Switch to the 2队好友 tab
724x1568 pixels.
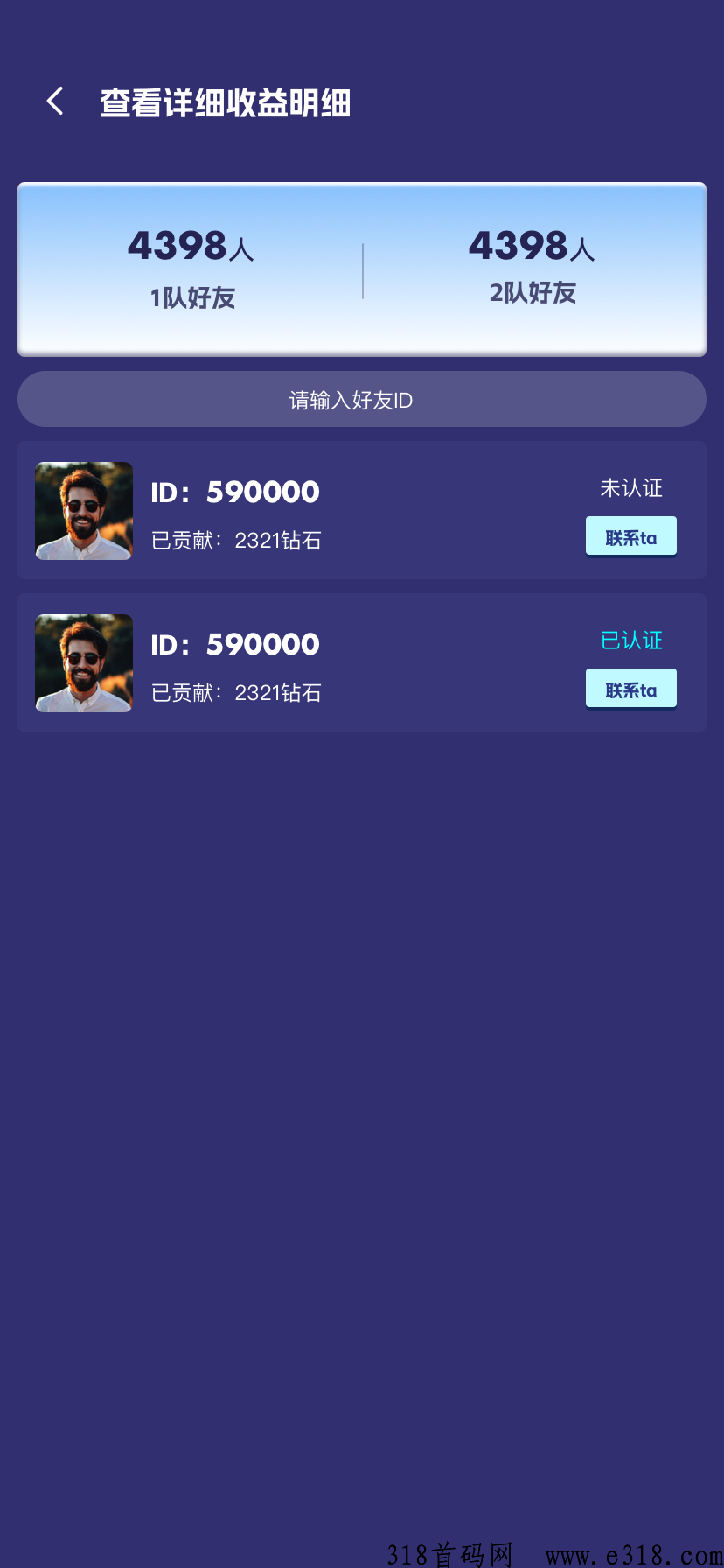click(533, 269)
